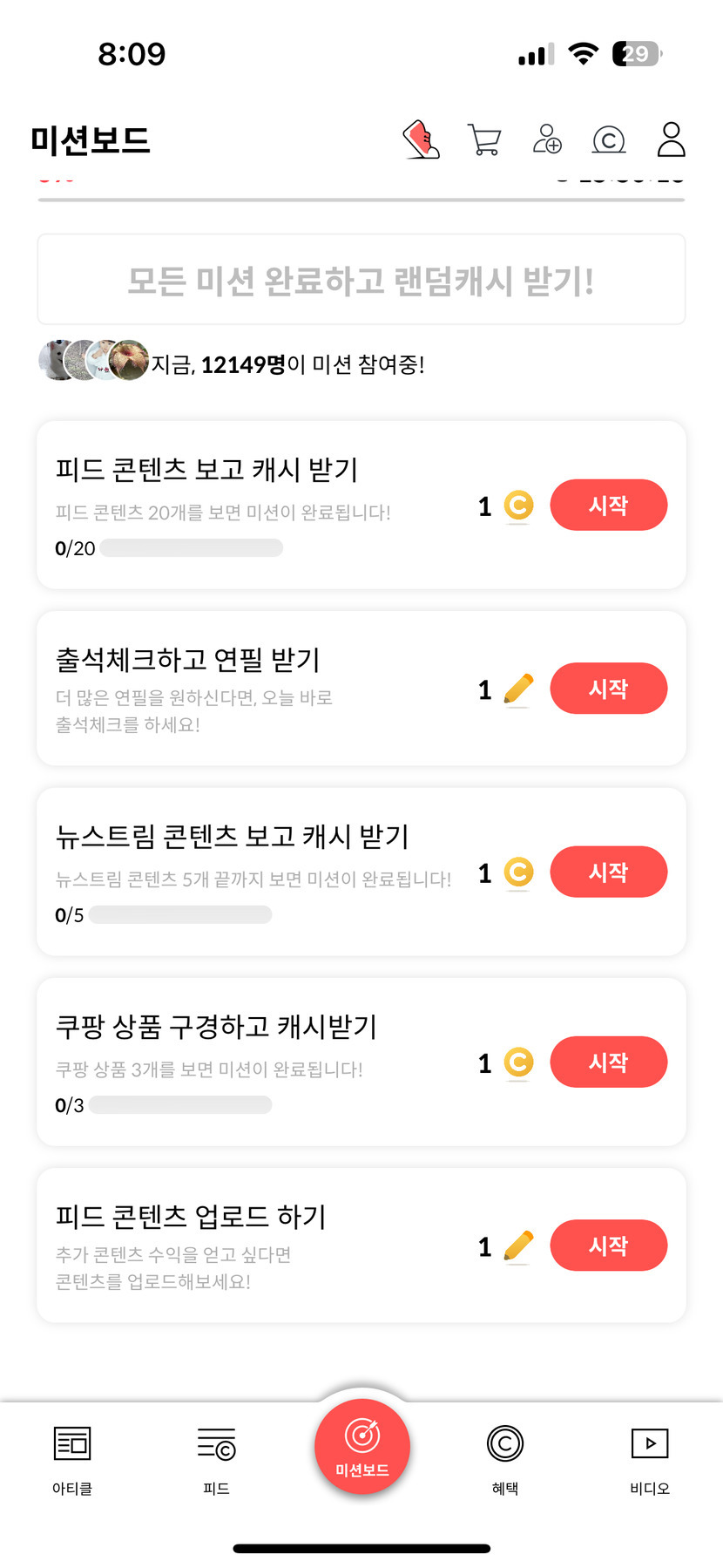This screenshot has width=723, height=1568.
Task: Open the cash coin icon in header
Action: point(609,139)
